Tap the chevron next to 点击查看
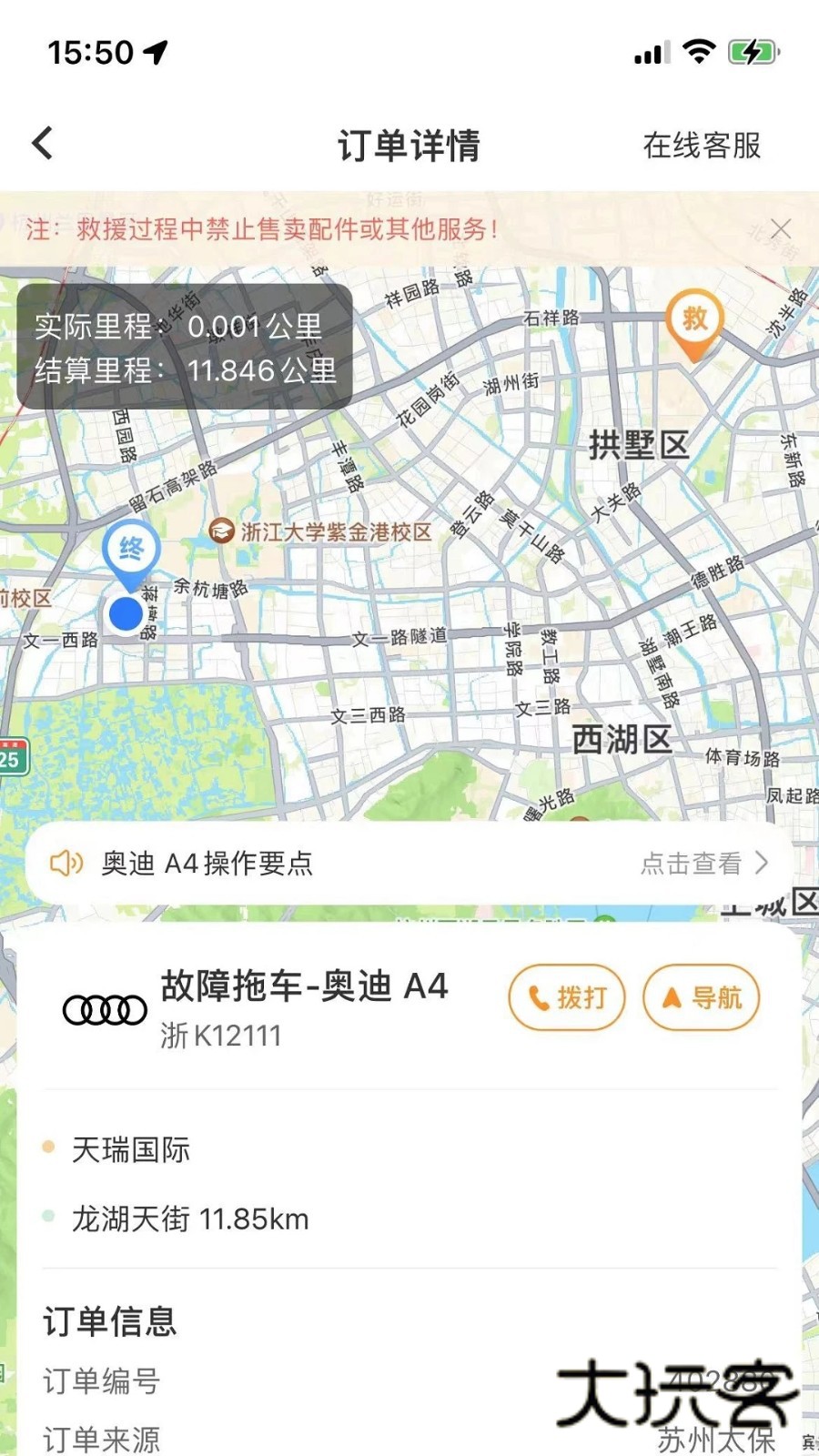 coord(764,862)
